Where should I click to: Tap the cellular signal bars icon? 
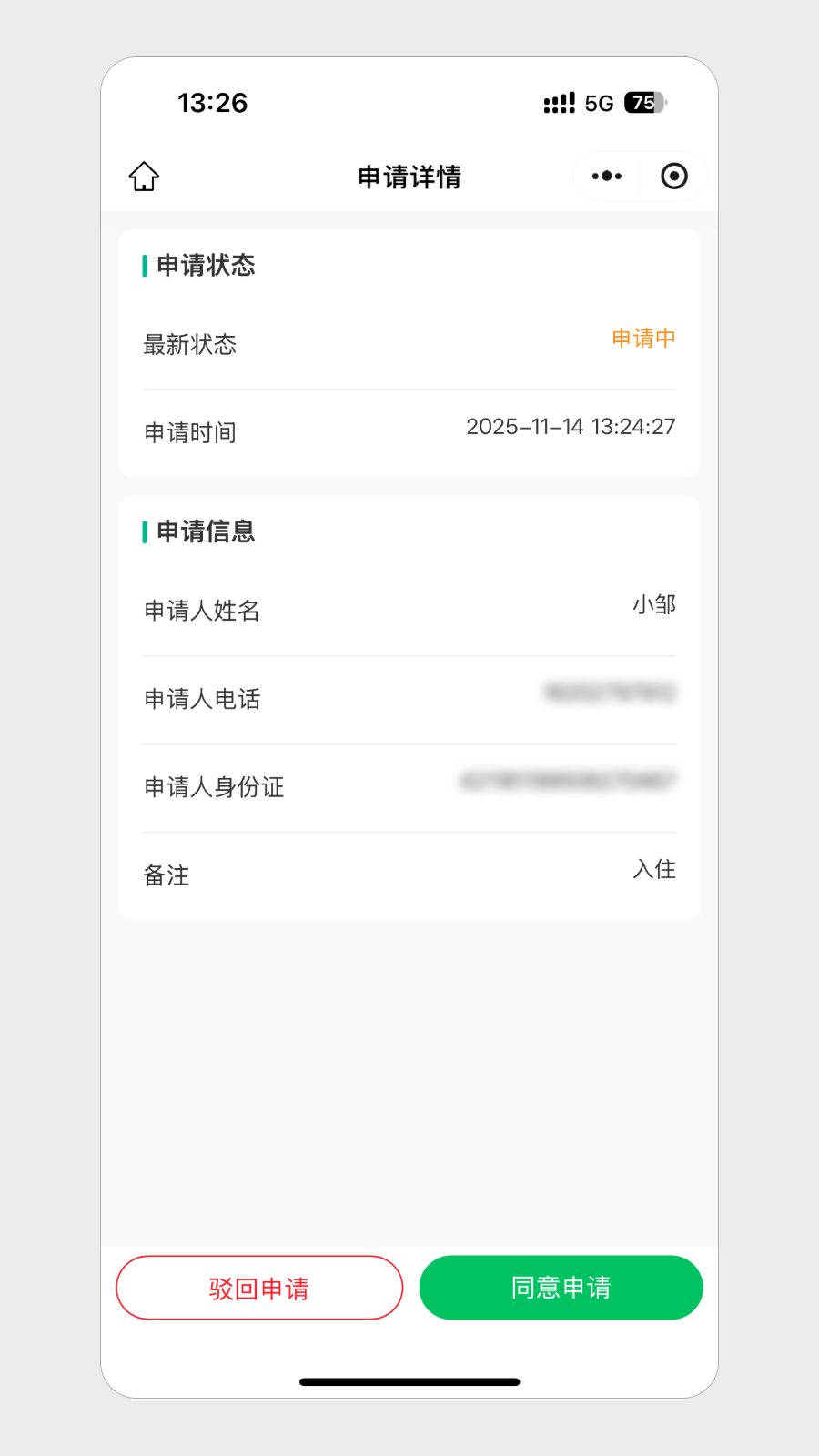coord(558,103)
